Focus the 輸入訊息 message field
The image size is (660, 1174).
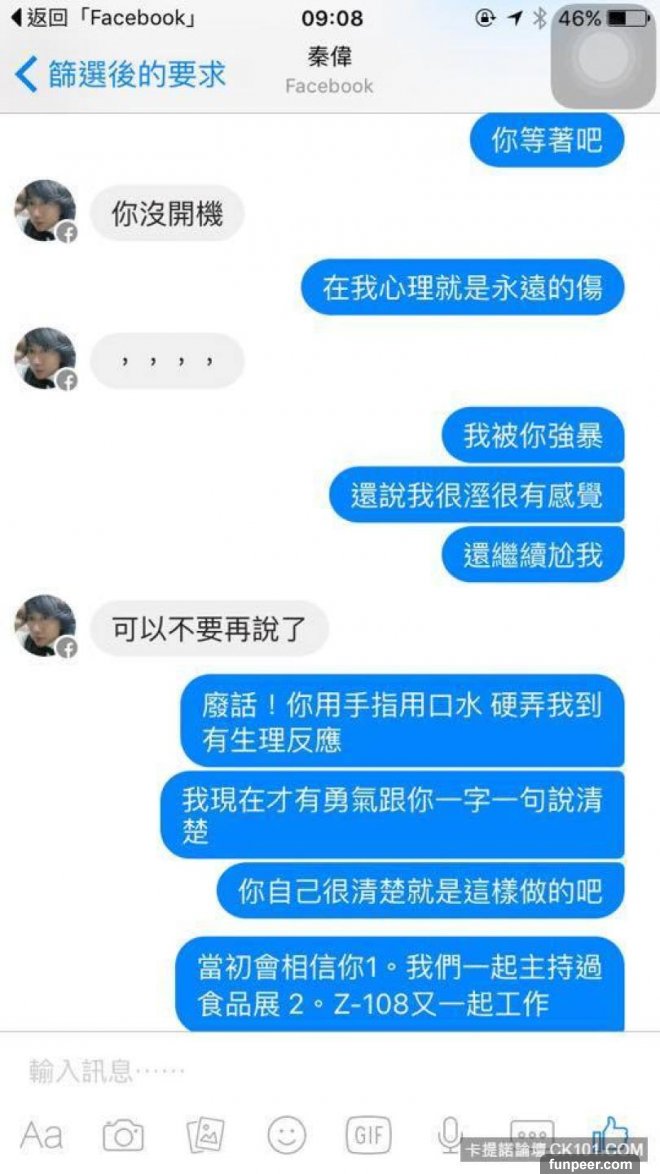tap(300, 1071)
